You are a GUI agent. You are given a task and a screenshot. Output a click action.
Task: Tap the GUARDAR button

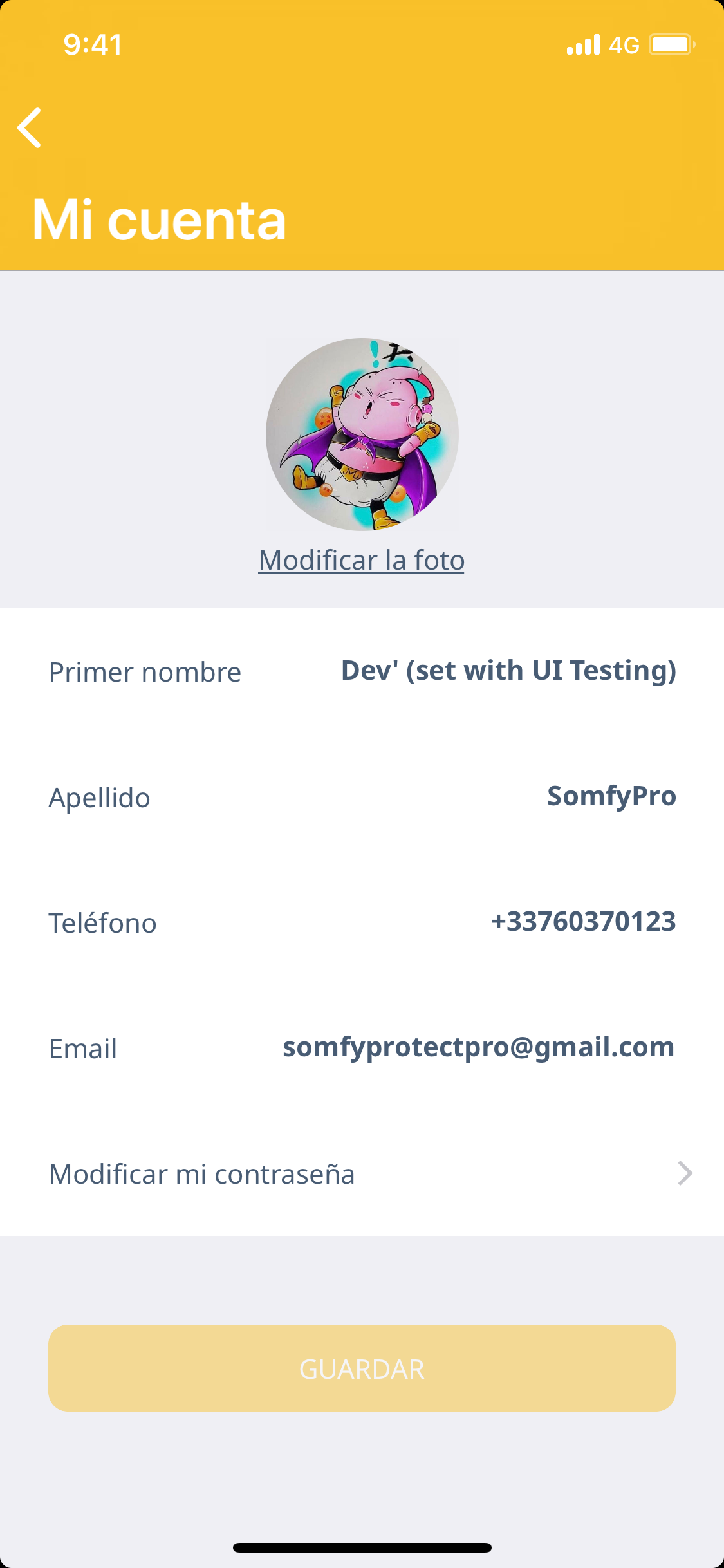pos(362,1368)
